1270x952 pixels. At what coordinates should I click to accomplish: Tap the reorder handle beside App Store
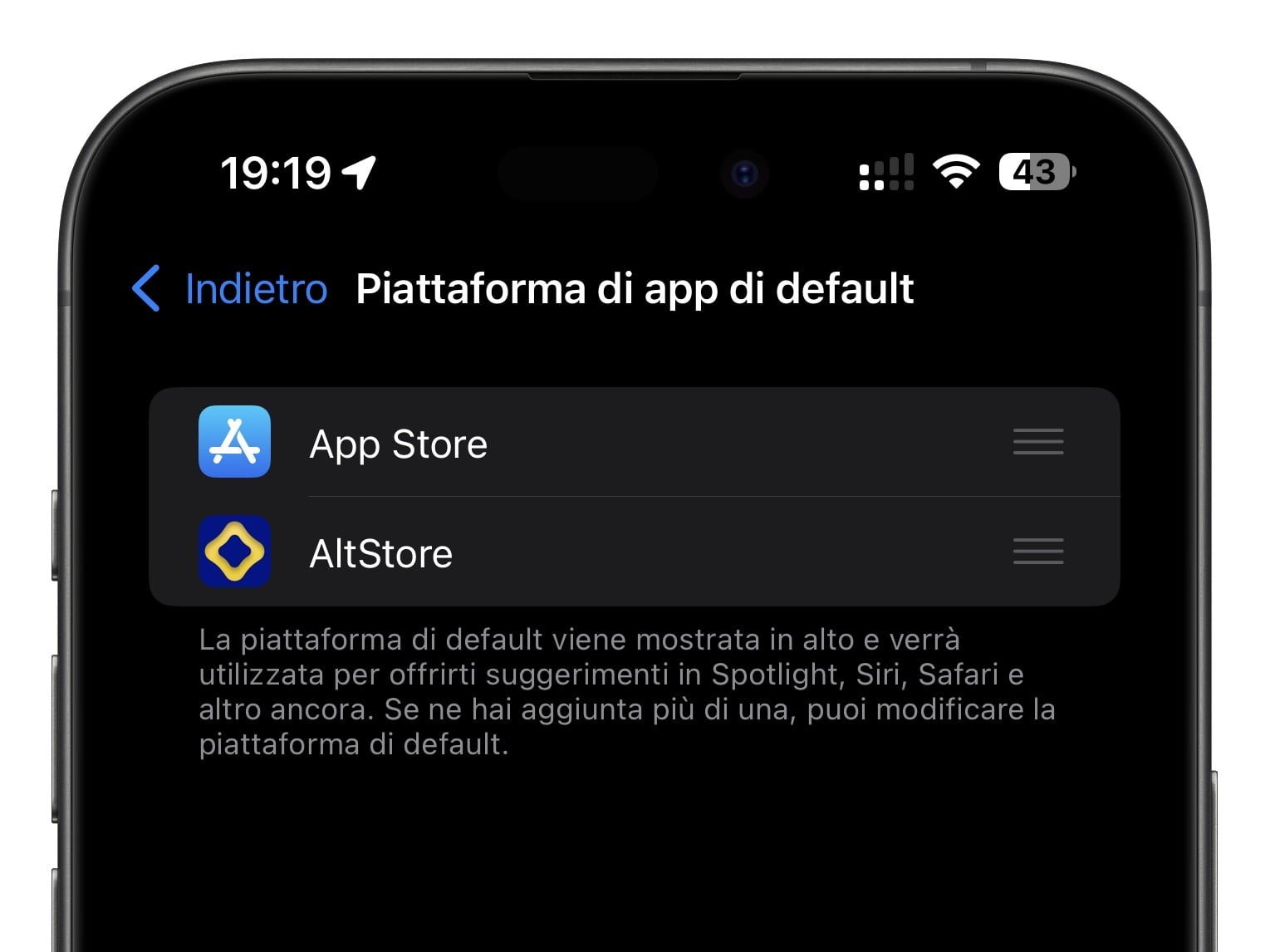tap(1037, 442)
